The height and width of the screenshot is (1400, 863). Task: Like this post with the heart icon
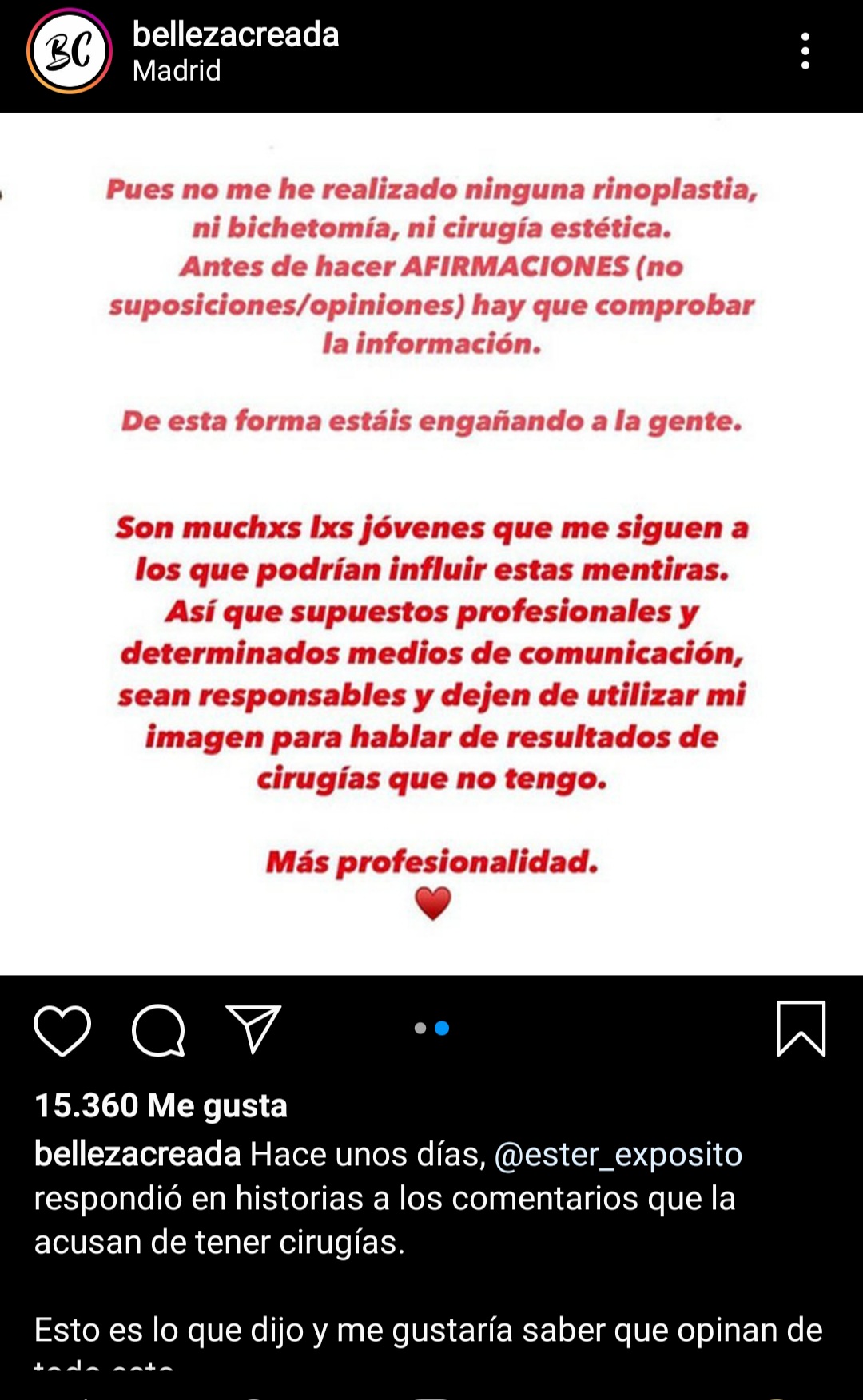(62, 1030)
